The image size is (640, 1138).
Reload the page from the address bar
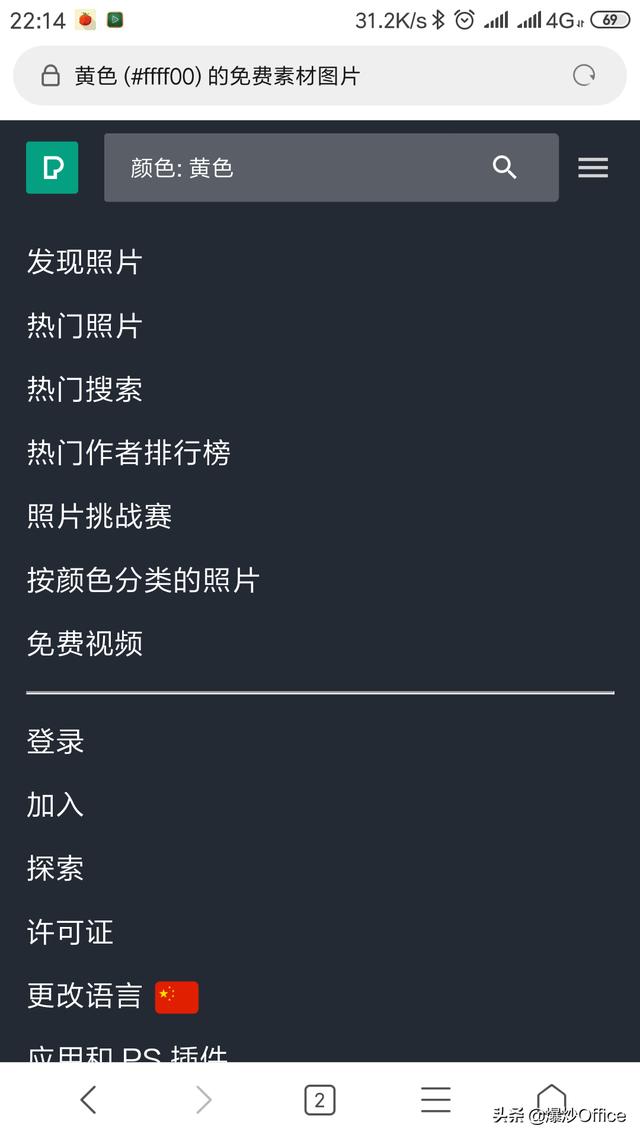tap(583, 75)
